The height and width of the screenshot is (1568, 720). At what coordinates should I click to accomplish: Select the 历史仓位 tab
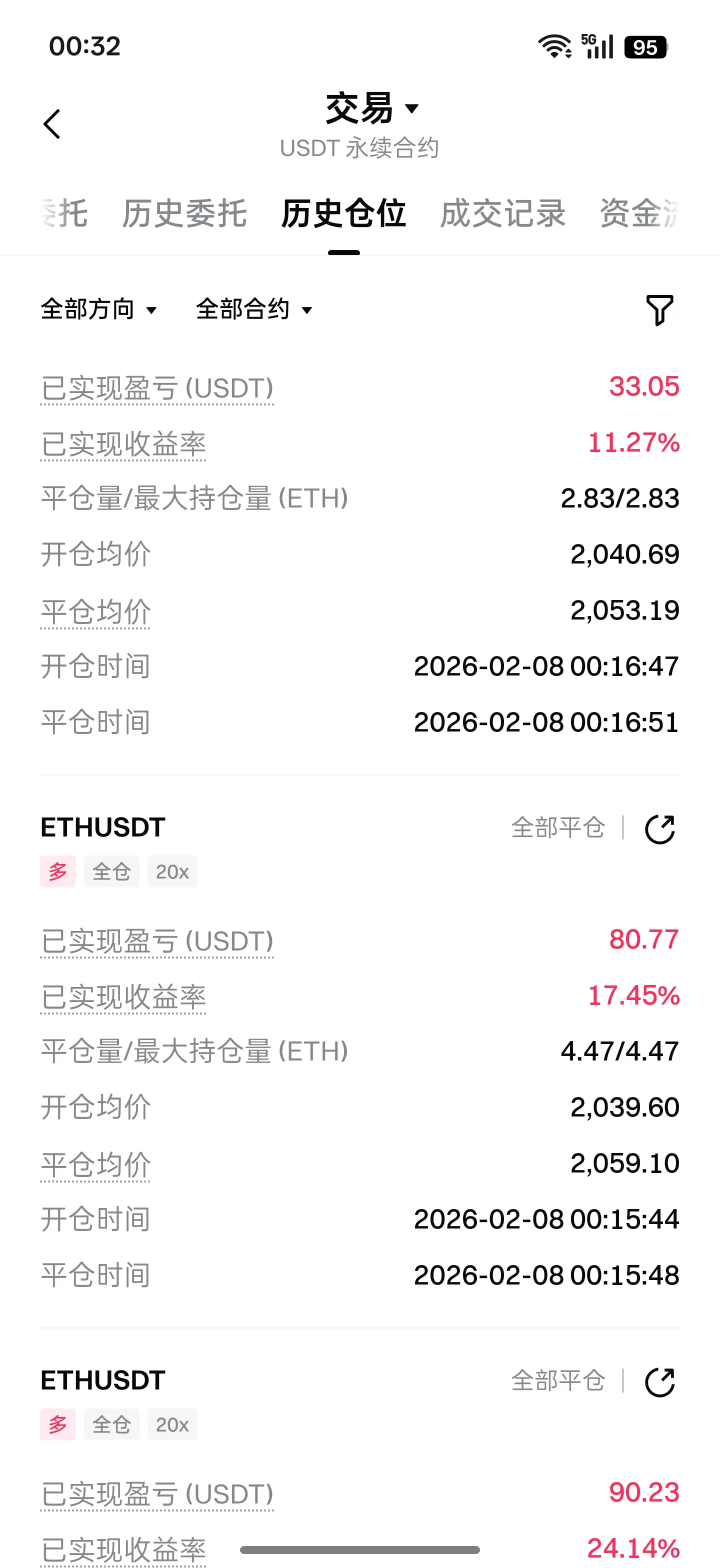[344, 213]
